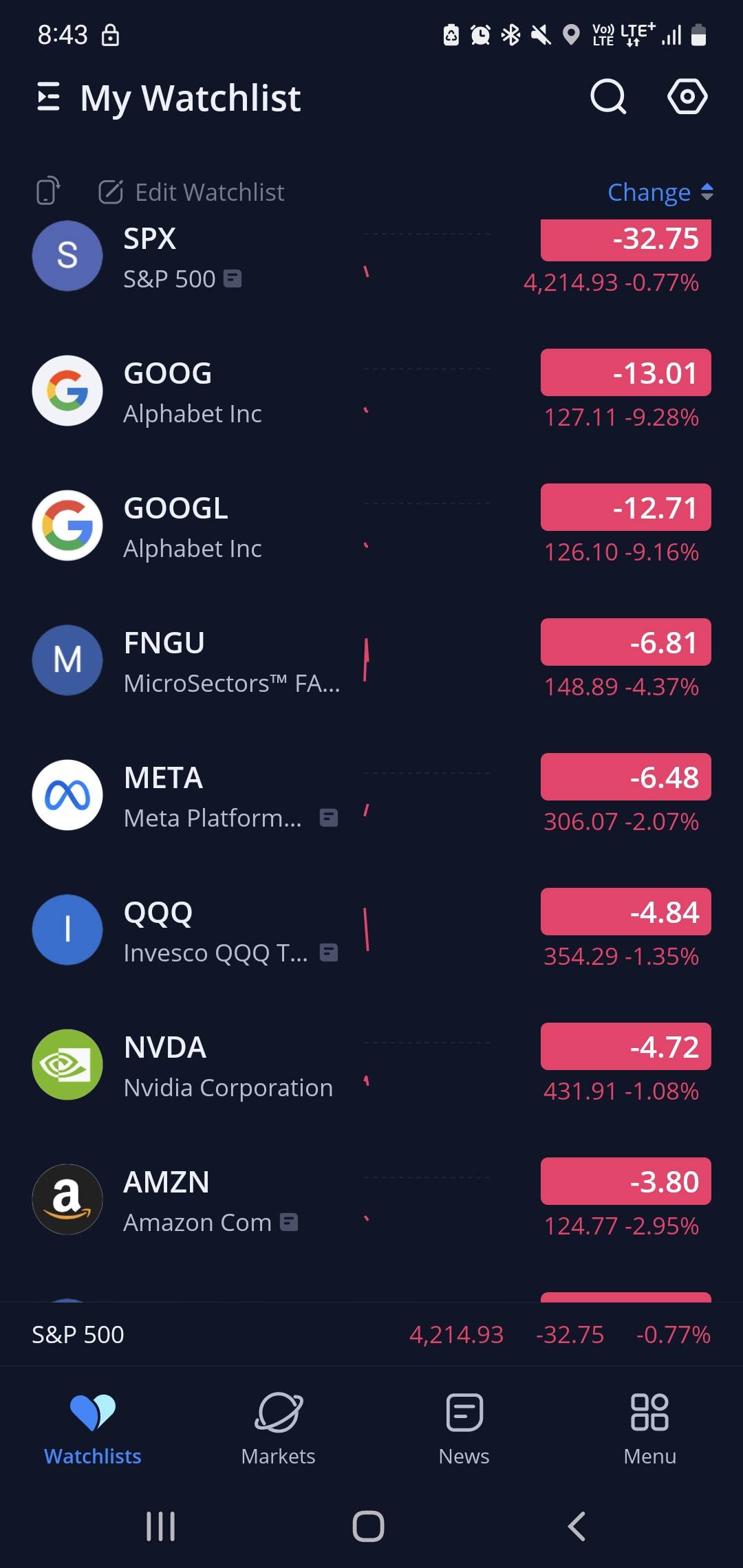
Task: Go back with system back button
Action: (x=577, y=1526)
